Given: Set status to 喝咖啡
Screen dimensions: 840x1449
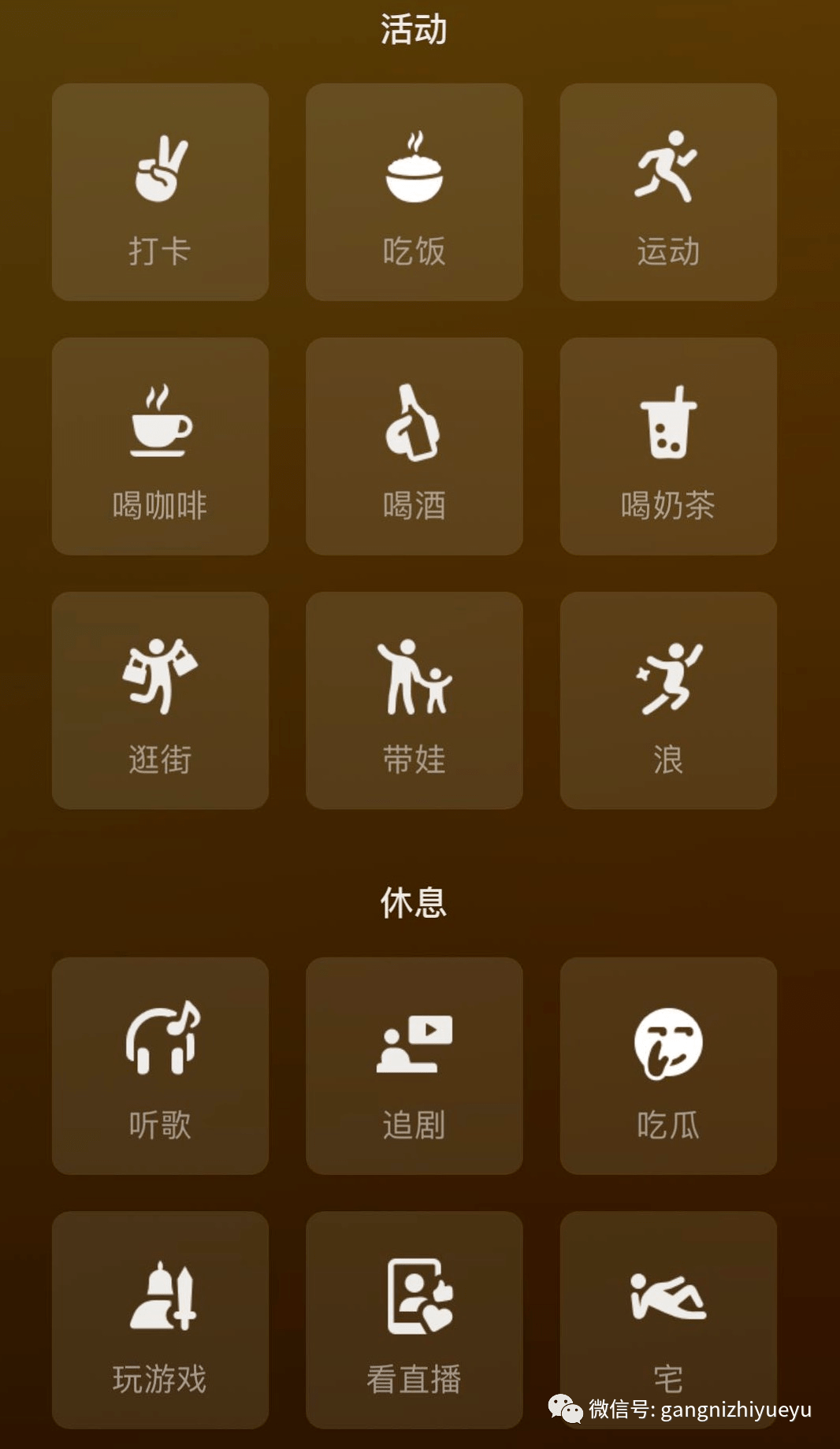Looking at the screenshot, I should click(x=160, y=446).
